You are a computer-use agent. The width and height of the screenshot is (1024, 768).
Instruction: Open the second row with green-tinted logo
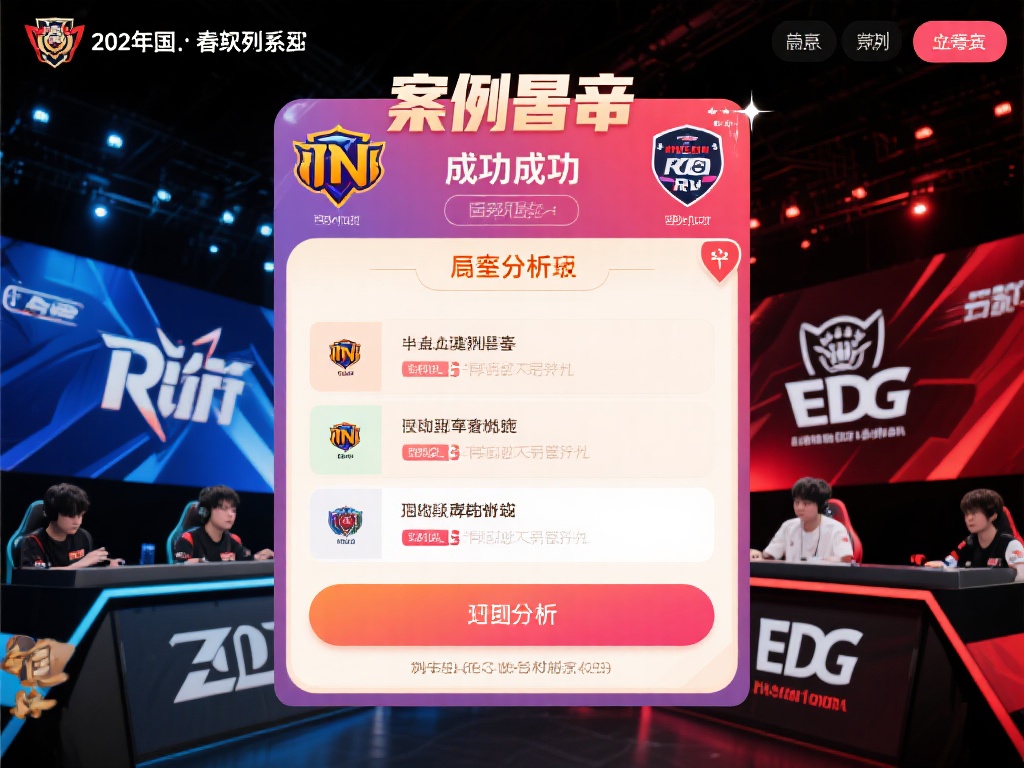point(512,439)
